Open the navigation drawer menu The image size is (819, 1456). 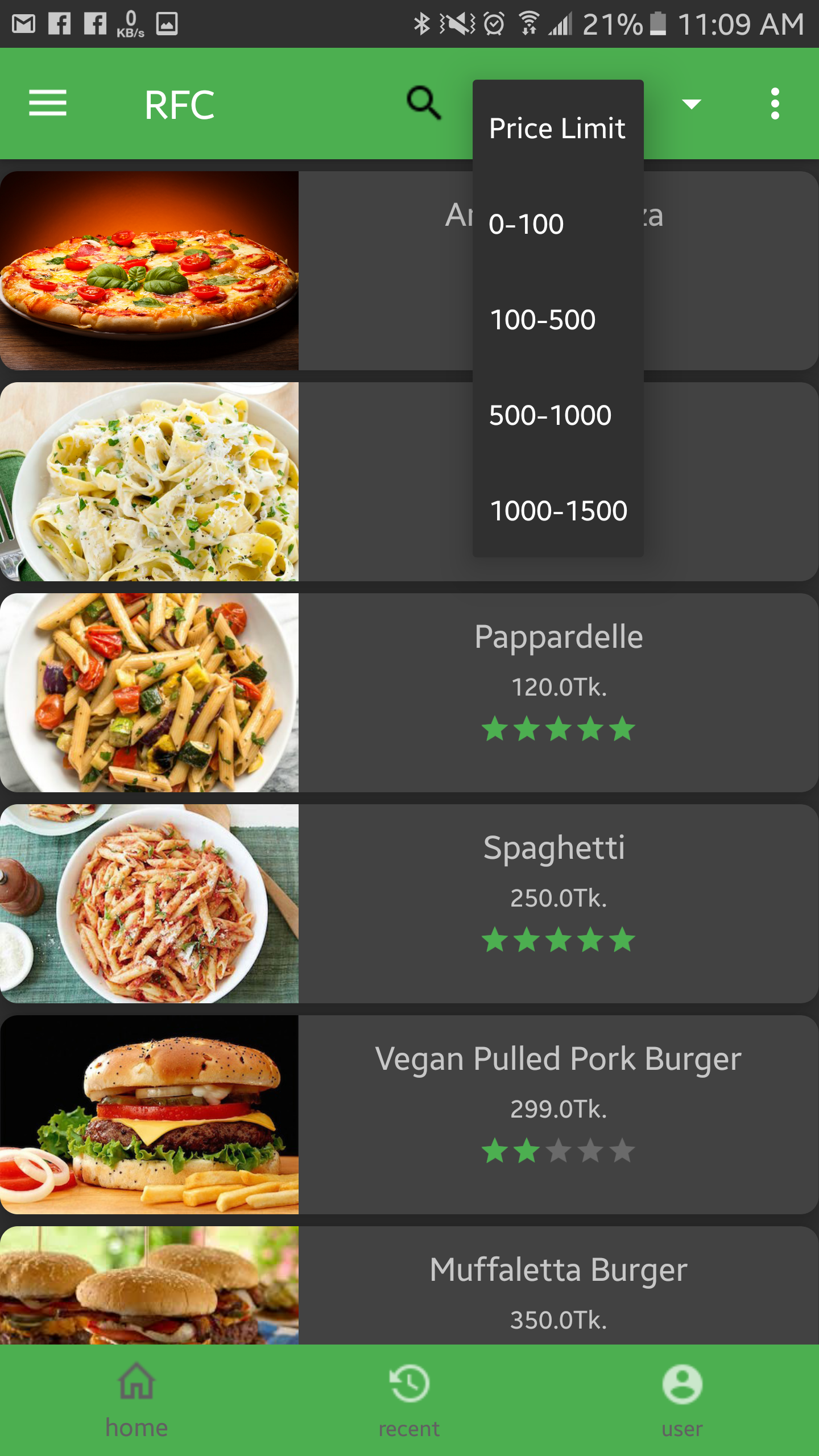tap(48, 104)
